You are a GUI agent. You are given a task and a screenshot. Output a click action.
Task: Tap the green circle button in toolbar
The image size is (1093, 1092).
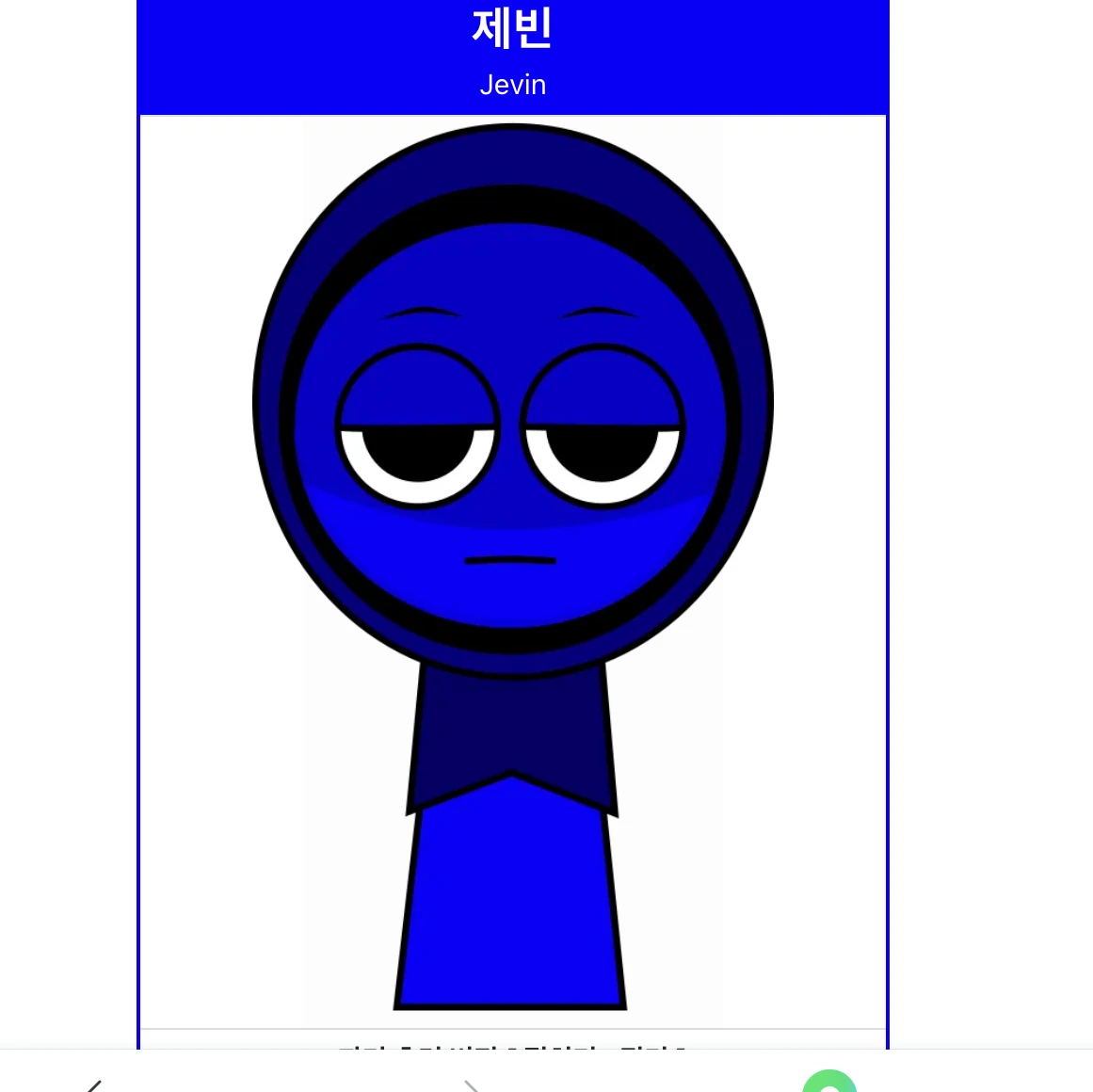(x=829, y=1083)
